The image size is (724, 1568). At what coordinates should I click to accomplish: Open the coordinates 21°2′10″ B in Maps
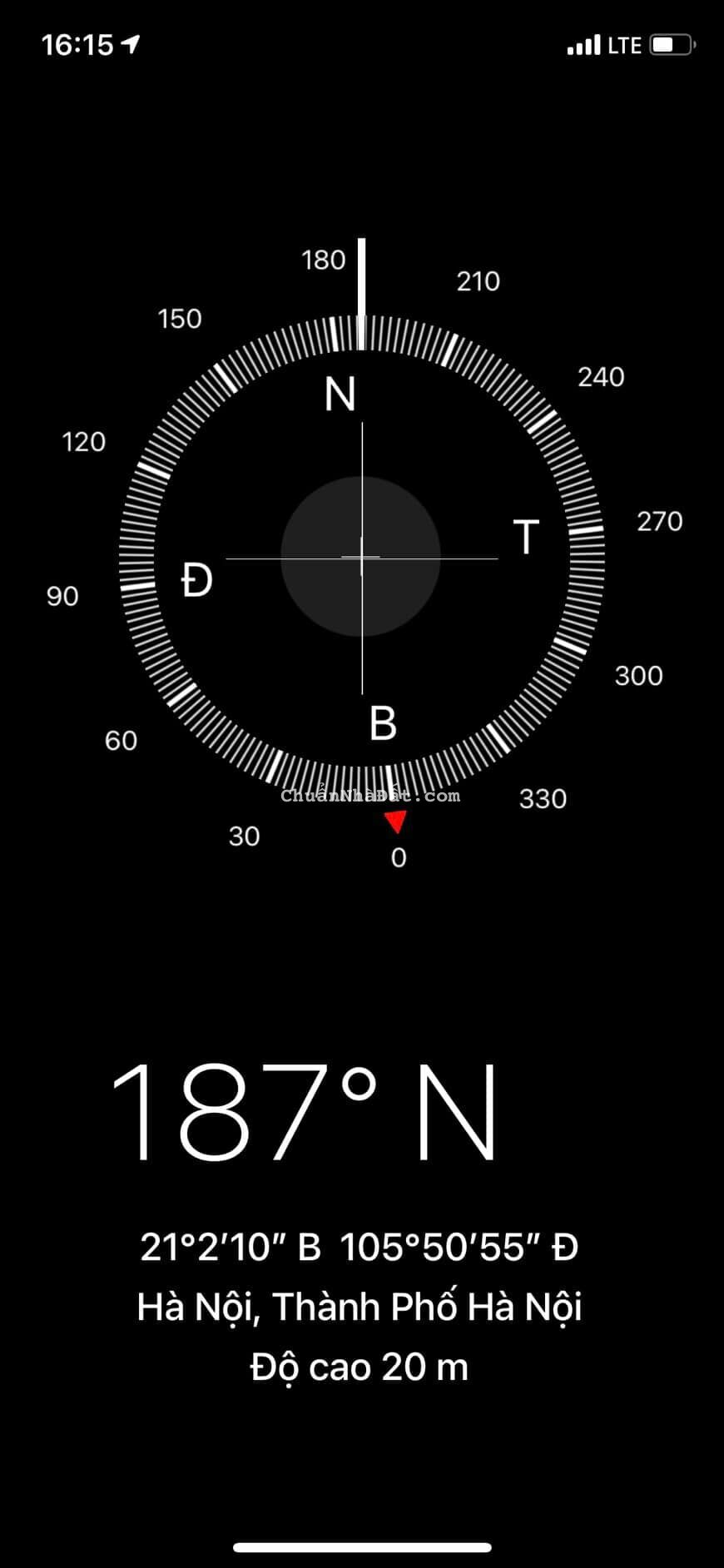pos(359,1248)
